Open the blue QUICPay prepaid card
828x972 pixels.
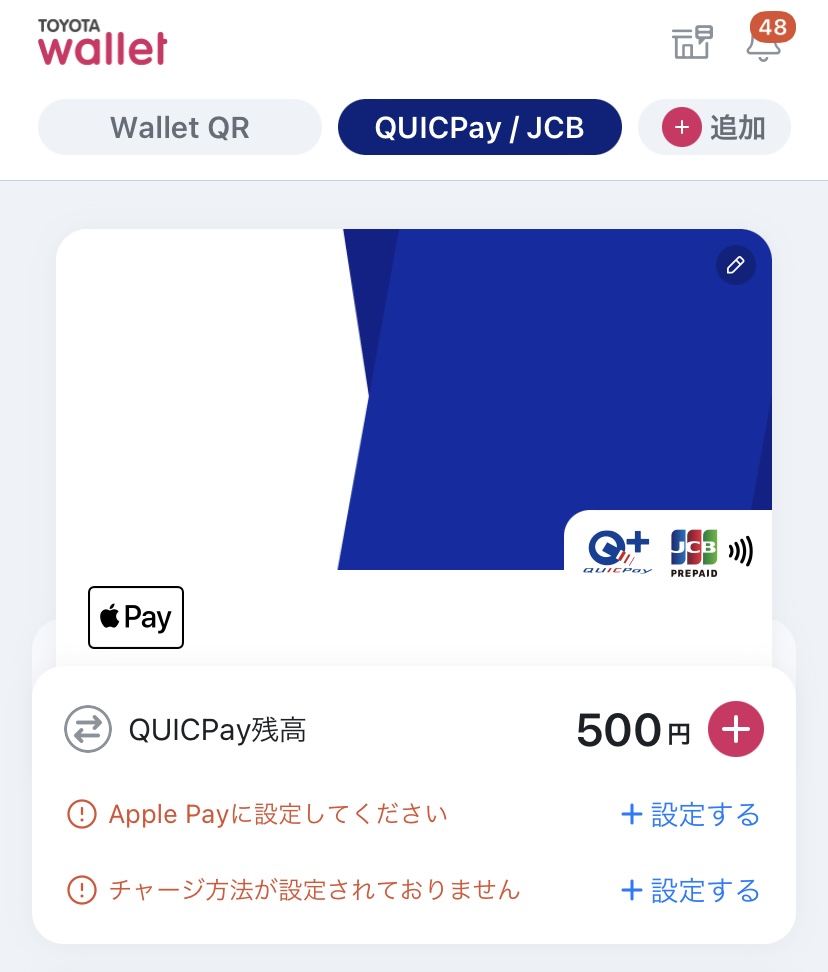pyautogui.click(x=500, y=400)
